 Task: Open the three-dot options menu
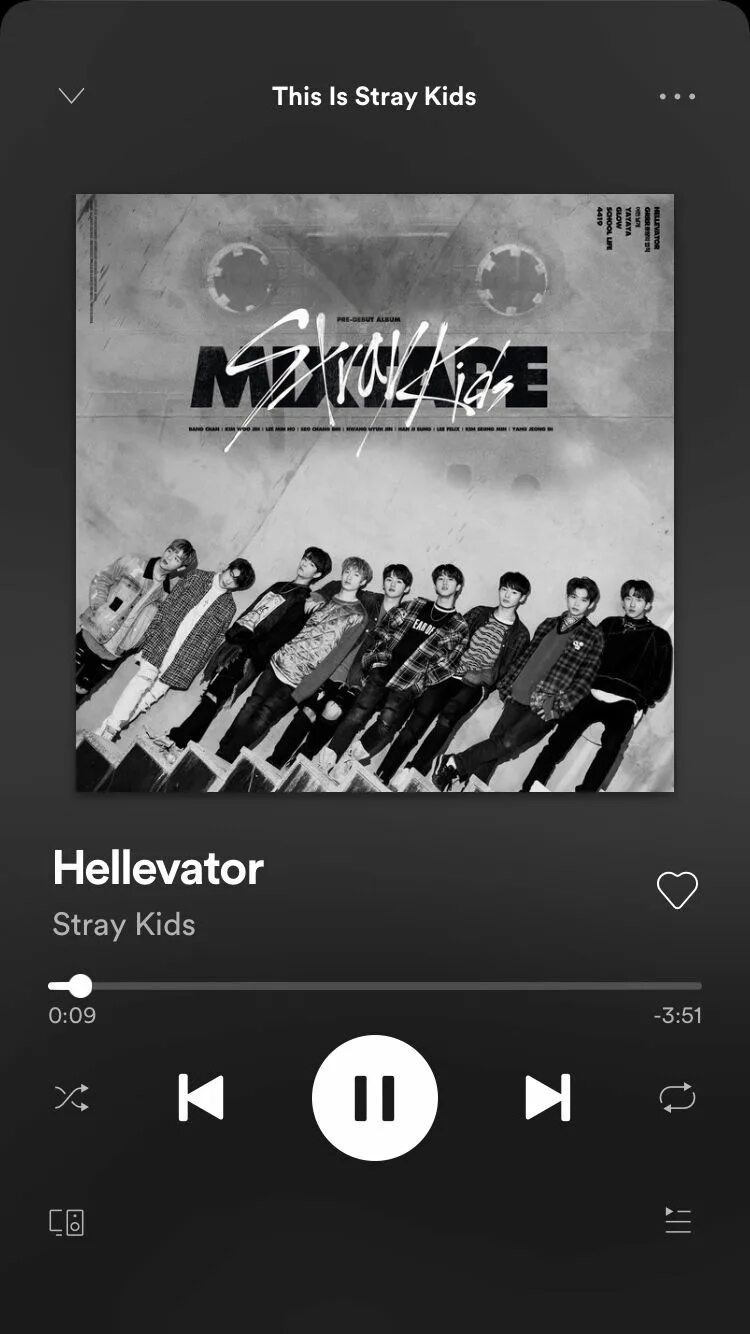click(677, 97)
